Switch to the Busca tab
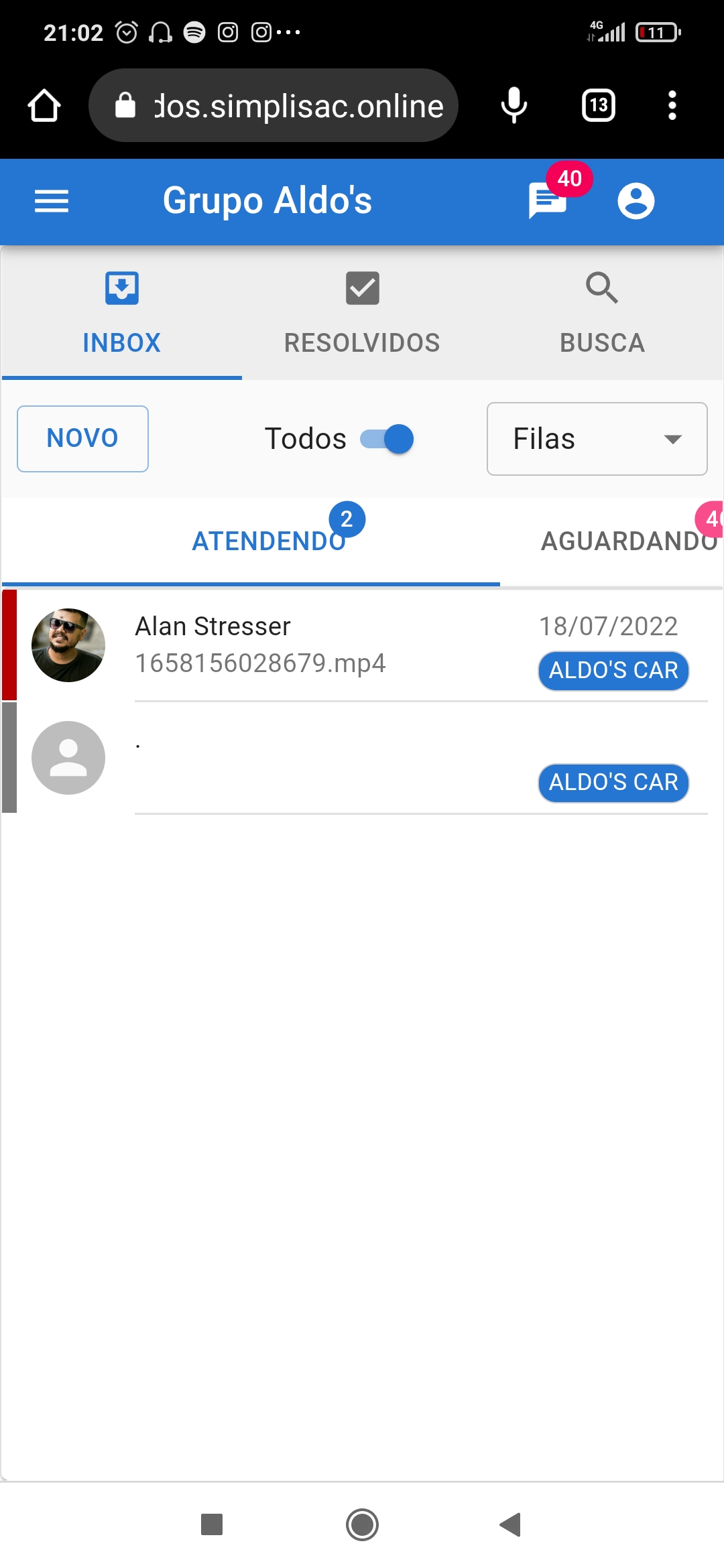Image resolution: width=724 pixels, height=1568 pixels. coord(602,314)
